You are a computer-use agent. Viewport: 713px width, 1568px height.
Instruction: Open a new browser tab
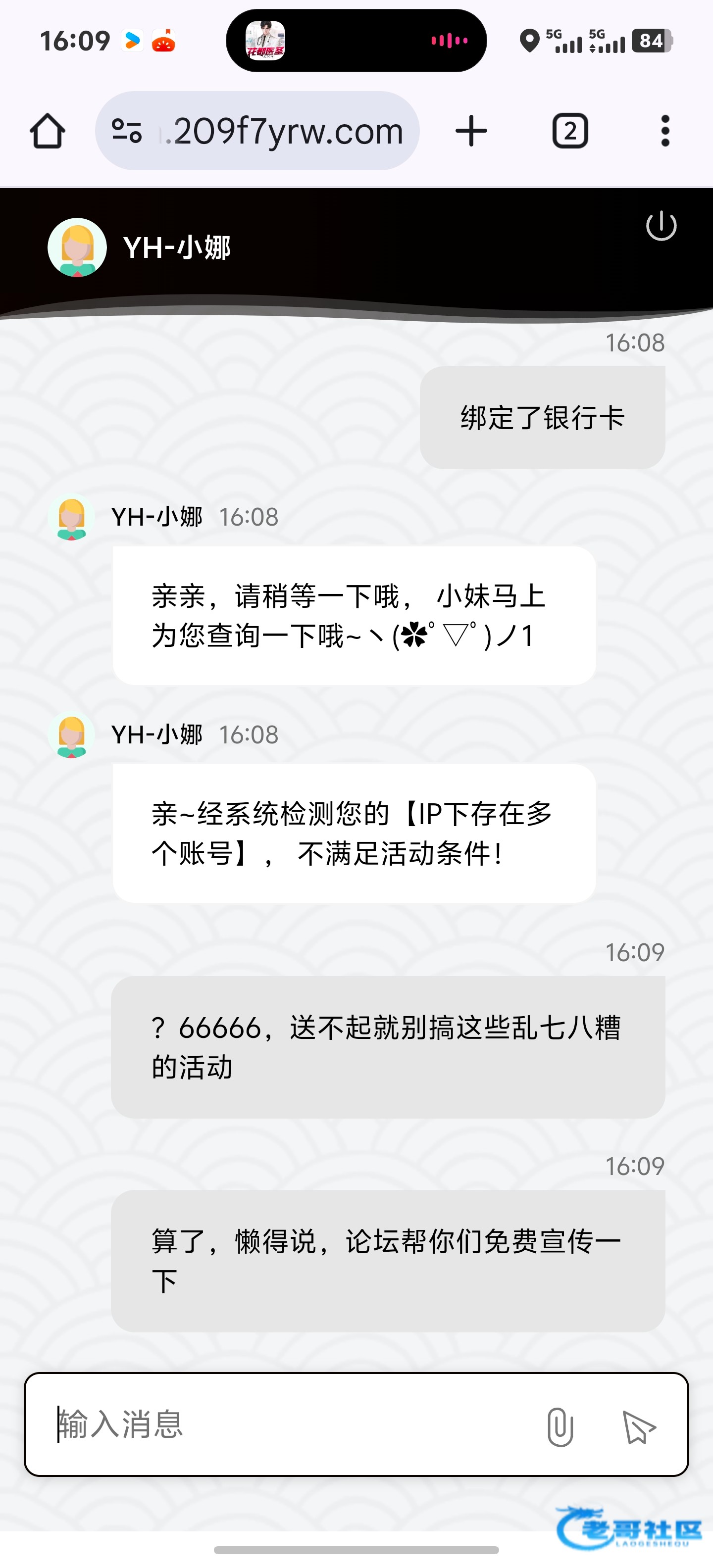tap(471, 131)
